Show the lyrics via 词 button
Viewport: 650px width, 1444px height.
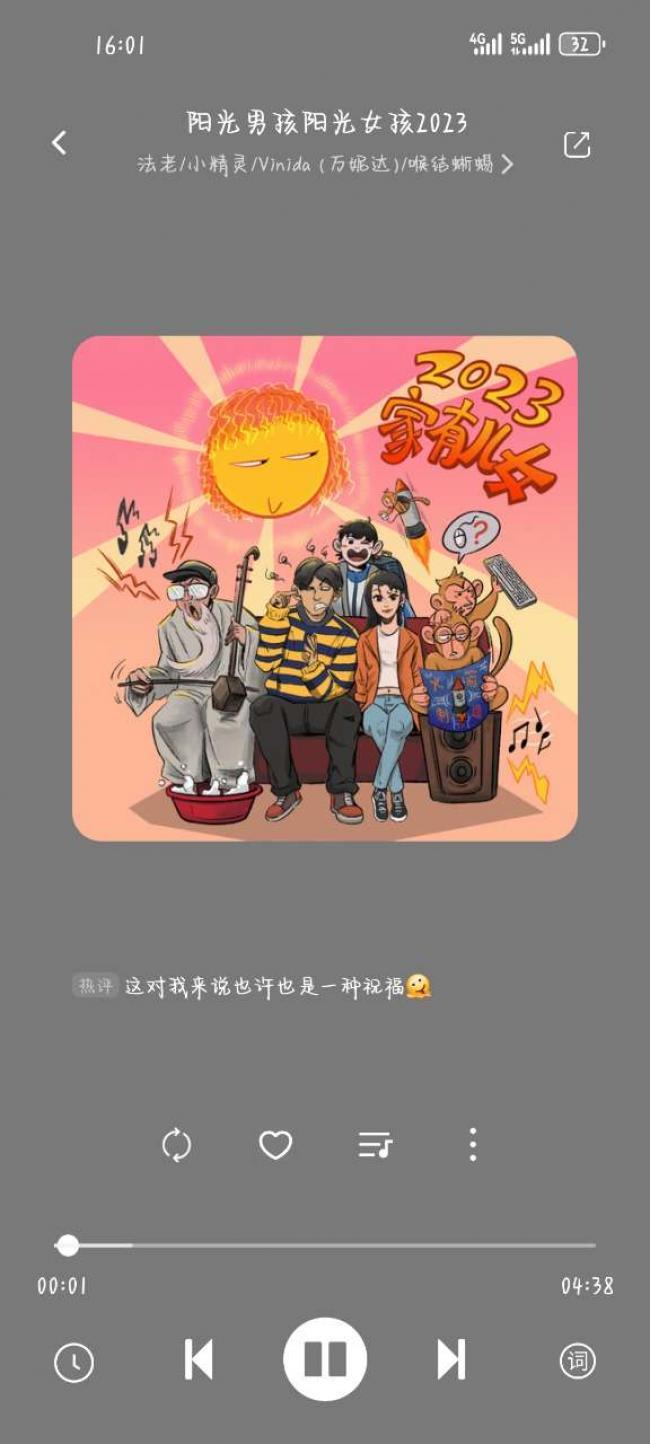(577, 1361)
